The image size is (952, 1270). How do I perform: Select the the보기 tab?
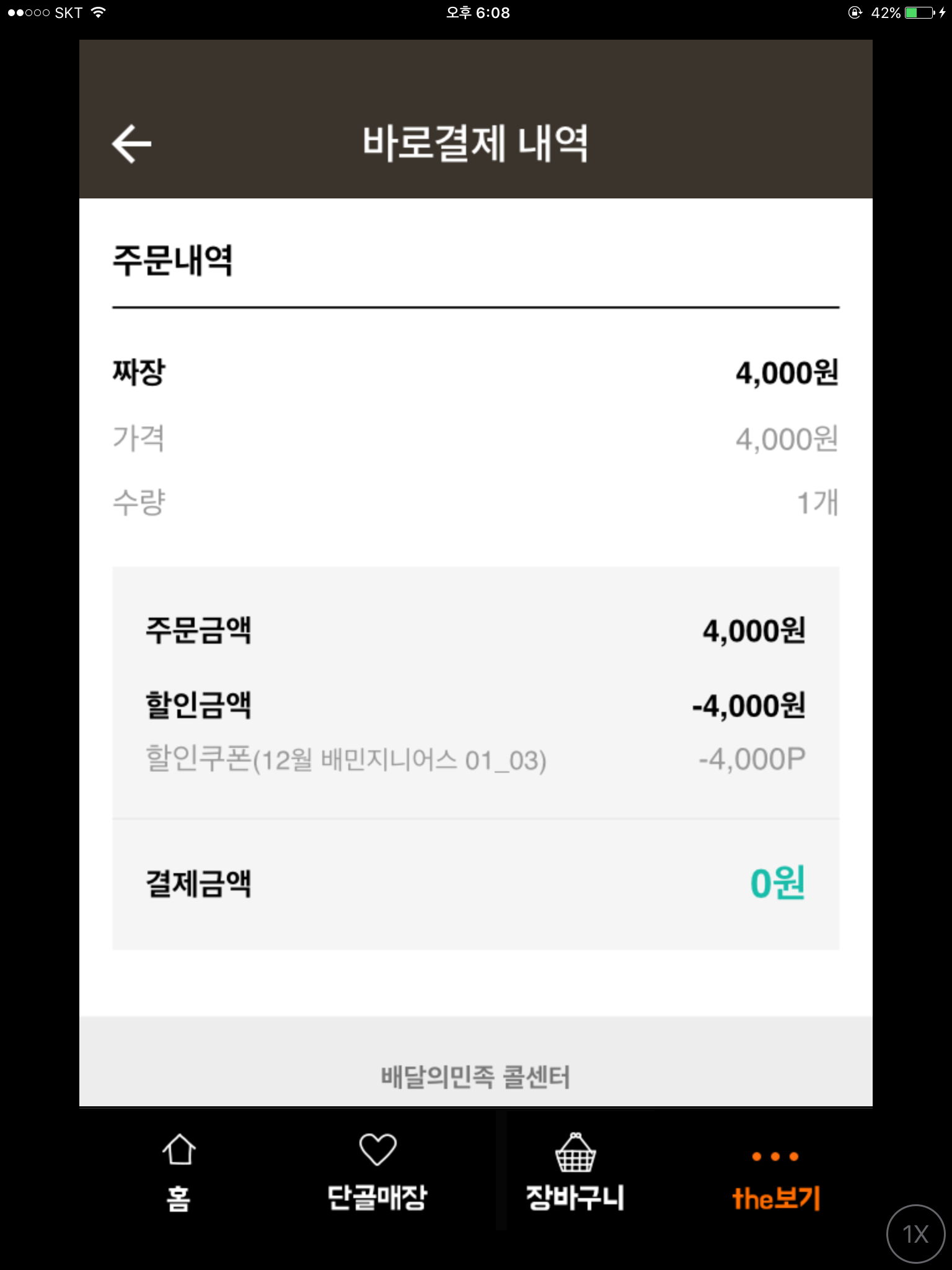(x=775, y=1178)
